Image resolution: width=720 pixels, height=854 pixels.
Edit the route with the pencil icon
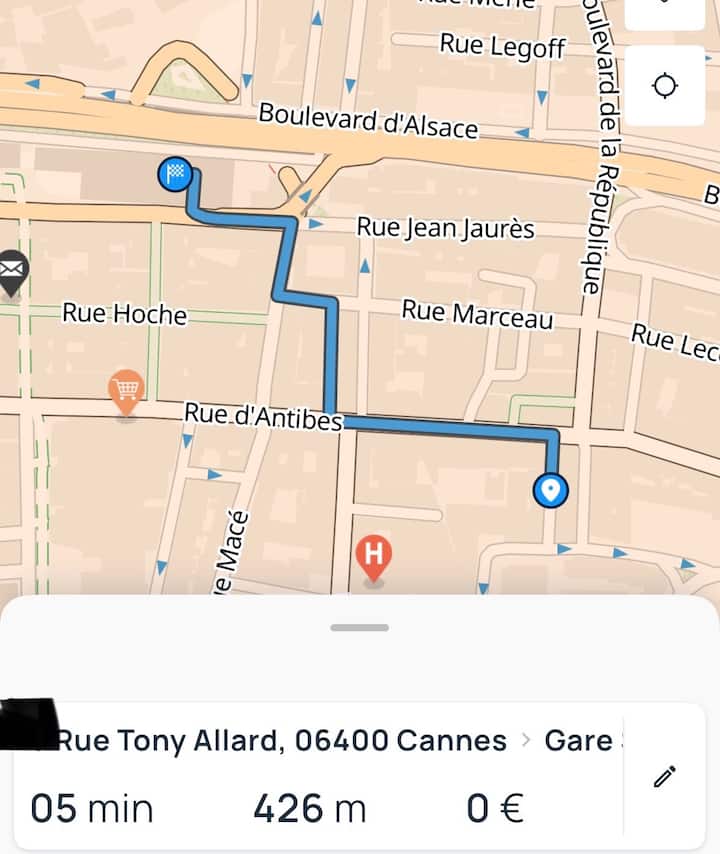click(665, 776)
